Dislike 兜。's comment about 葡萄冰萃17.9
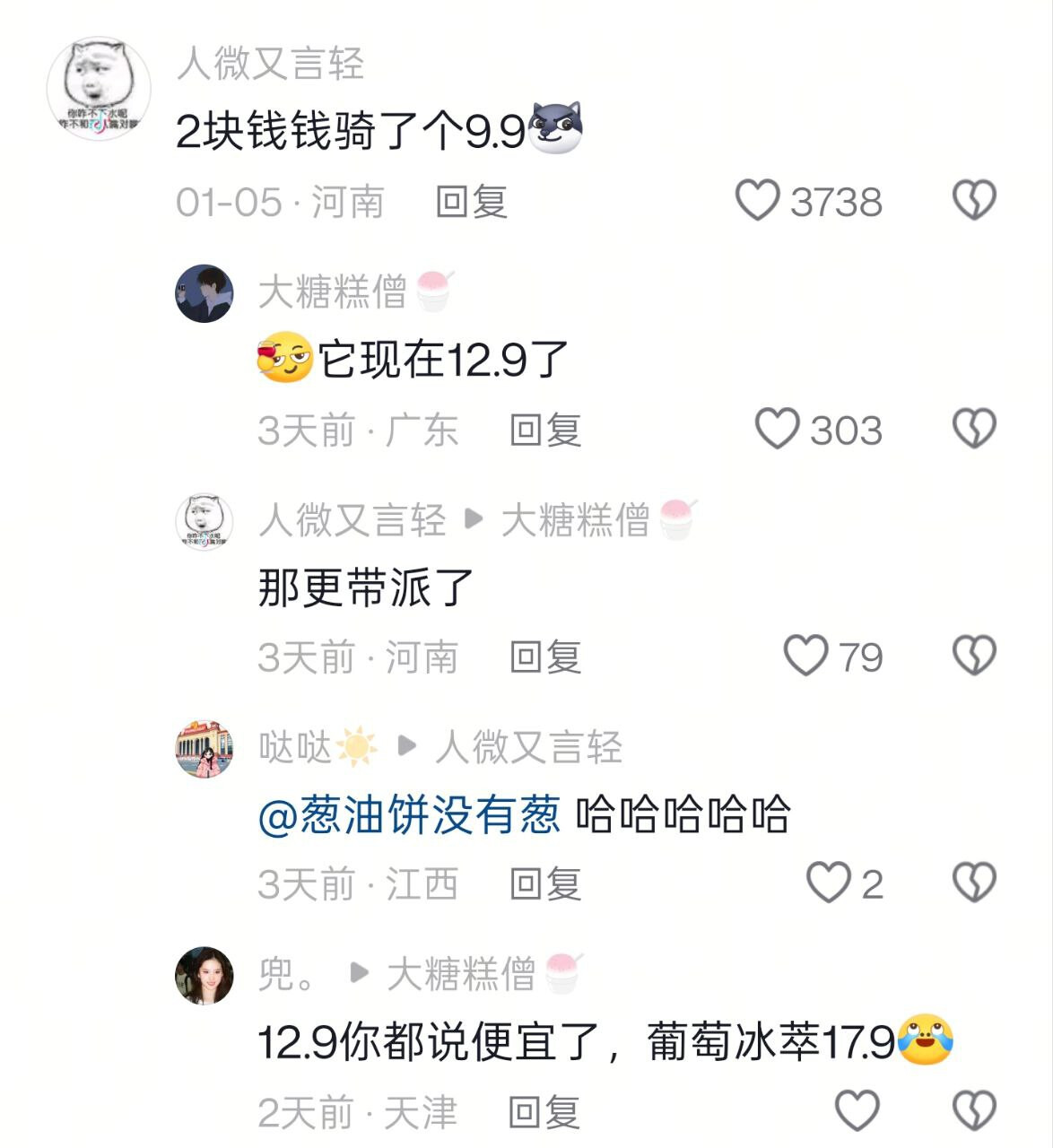Viewport: 1053px width, 1148px height. [x=974, y=1110]
